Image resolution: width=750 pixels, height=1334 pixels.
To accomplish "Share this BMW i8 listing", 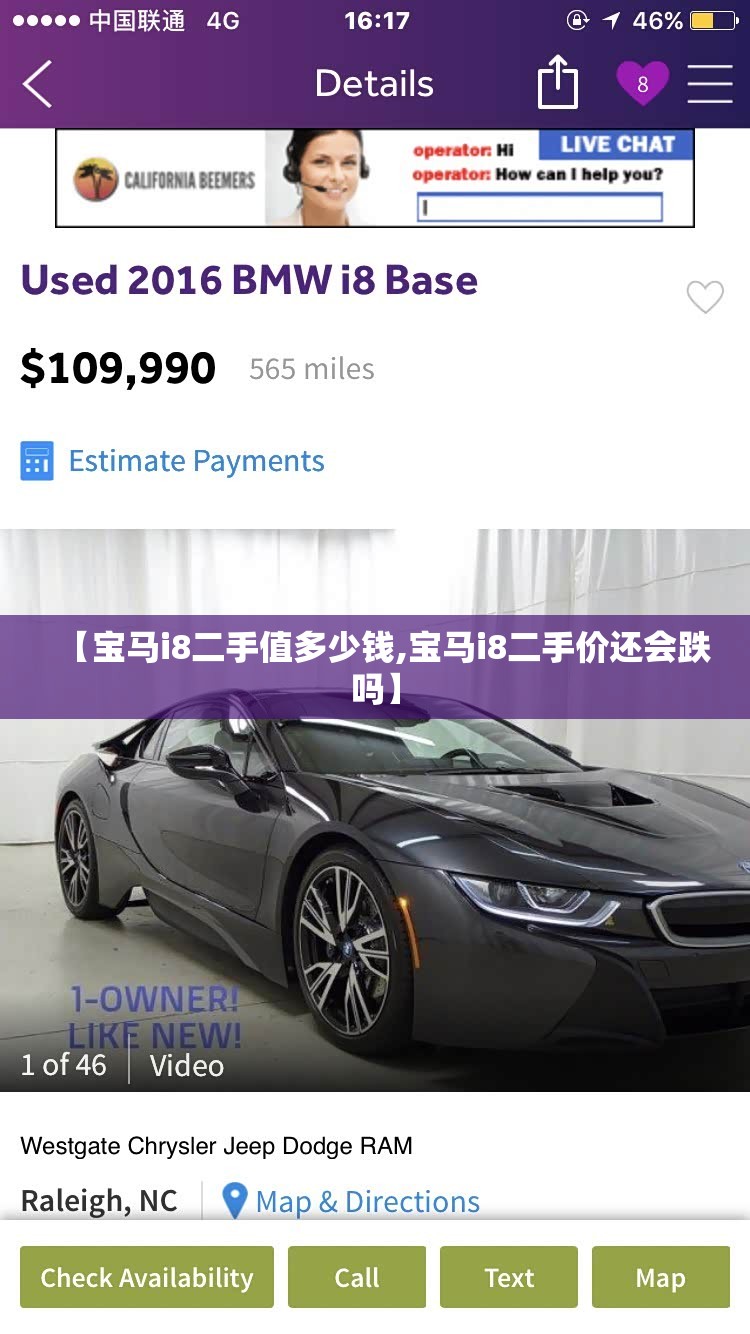I will click(x=558, y=83).
